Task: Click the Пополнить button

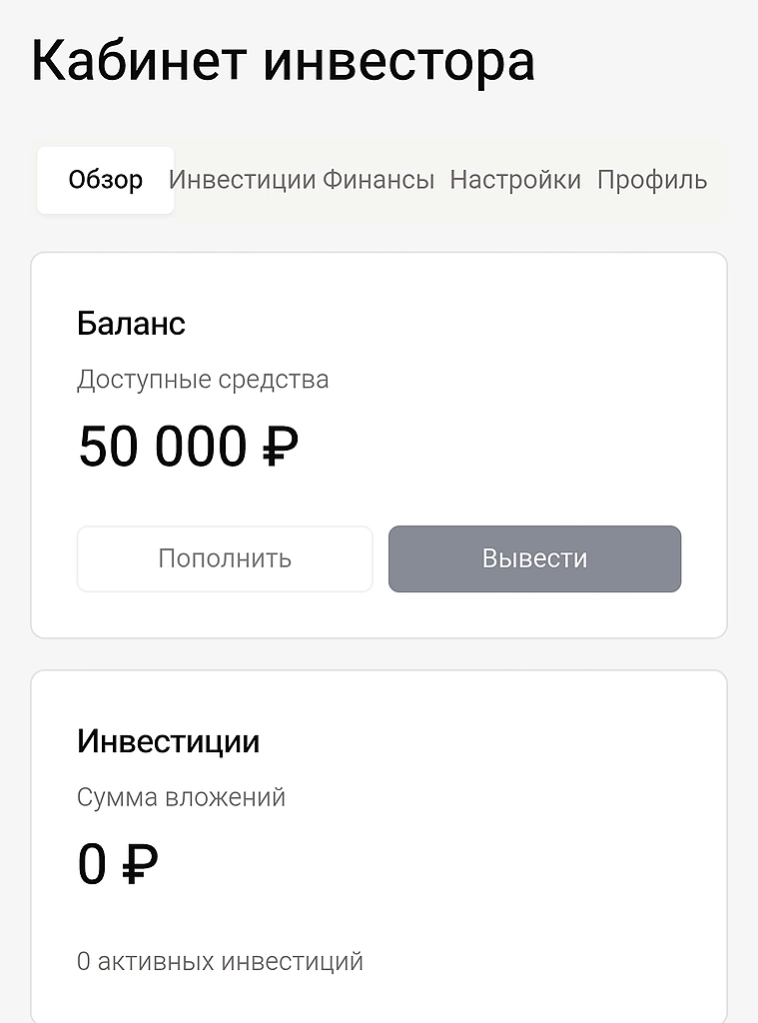Action: pos(224,558)
